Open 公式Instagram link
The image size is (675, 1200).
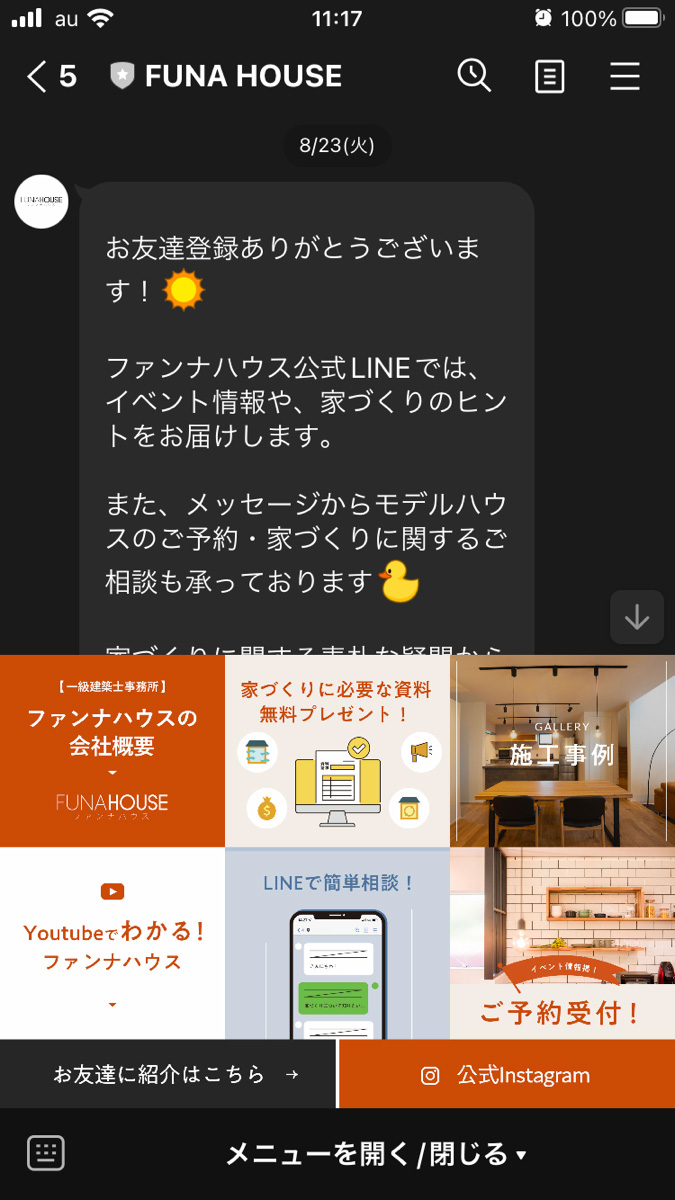(x=507, y=1074)
